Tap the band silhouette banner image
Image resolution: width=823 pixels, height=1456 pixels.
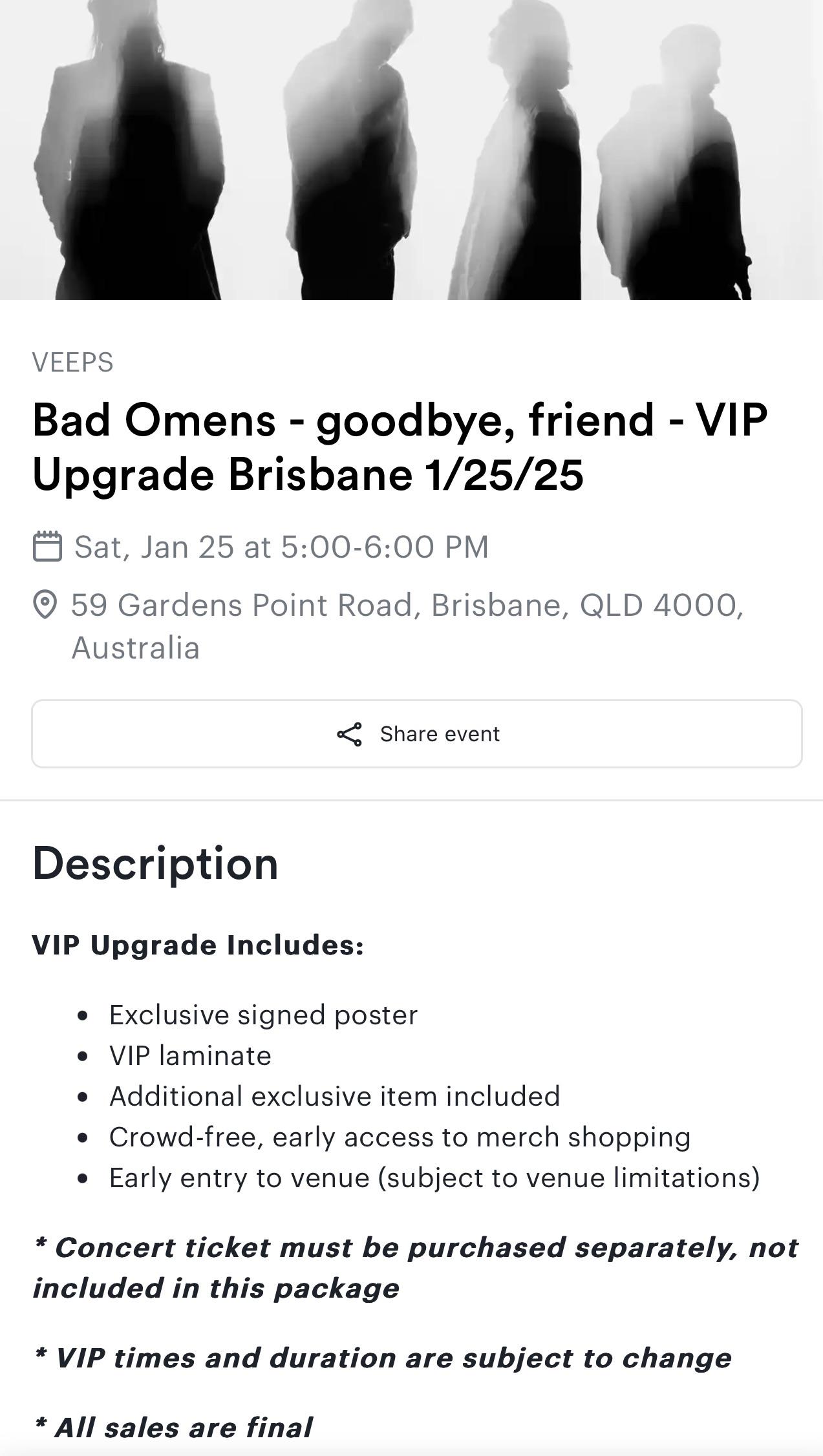411,149
